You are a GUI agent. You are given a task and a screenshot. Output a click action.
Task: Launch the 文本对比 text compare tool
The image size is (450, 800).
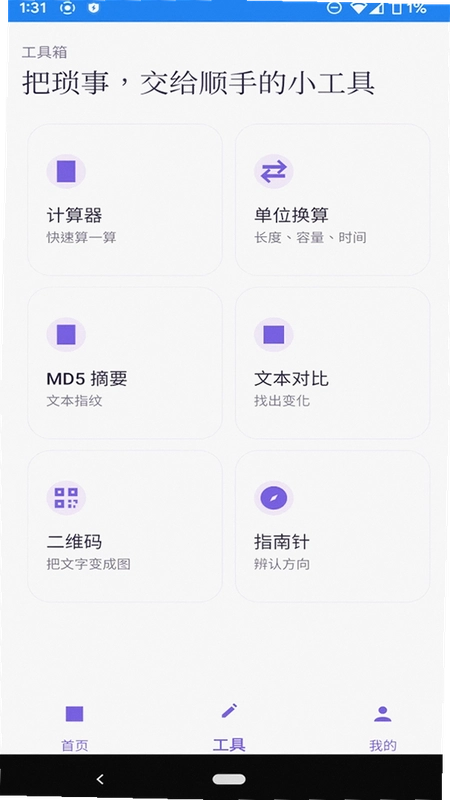(x=332, y=363)
